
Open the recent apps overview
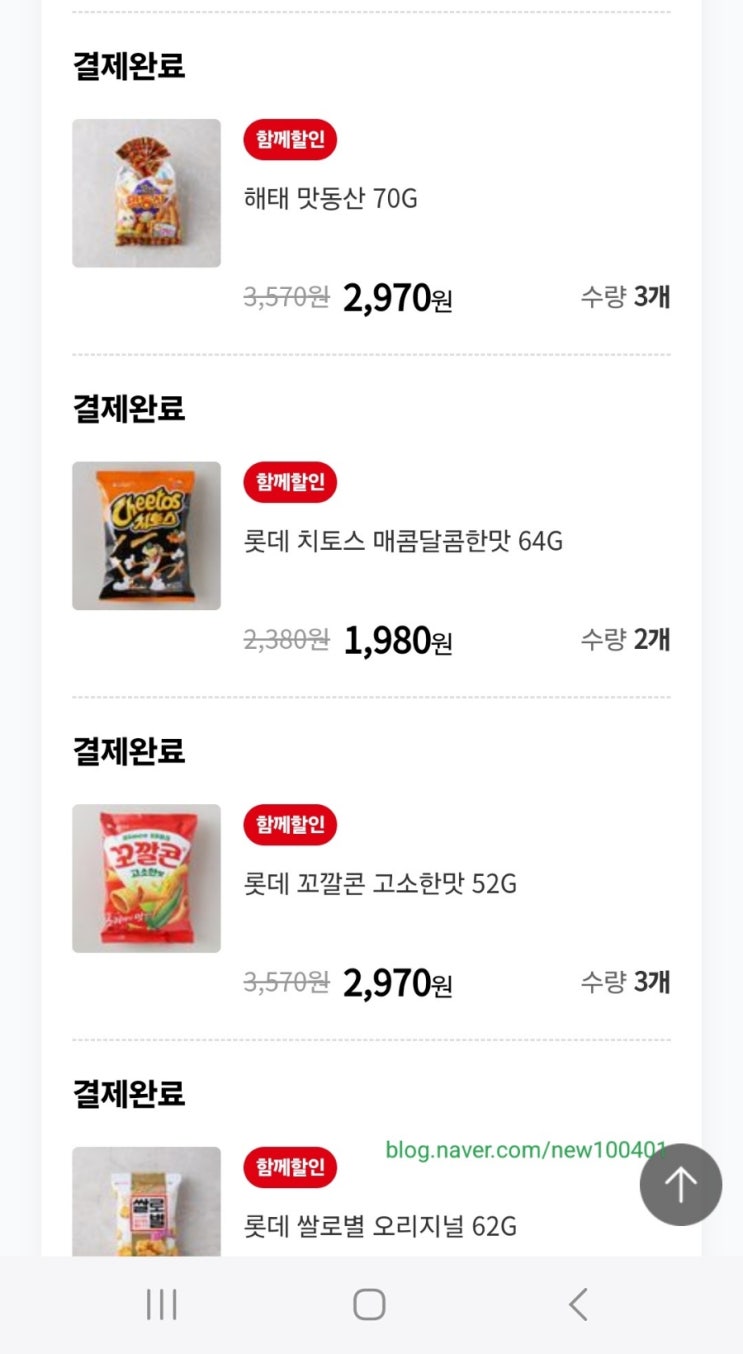[x=161, y=1304]
